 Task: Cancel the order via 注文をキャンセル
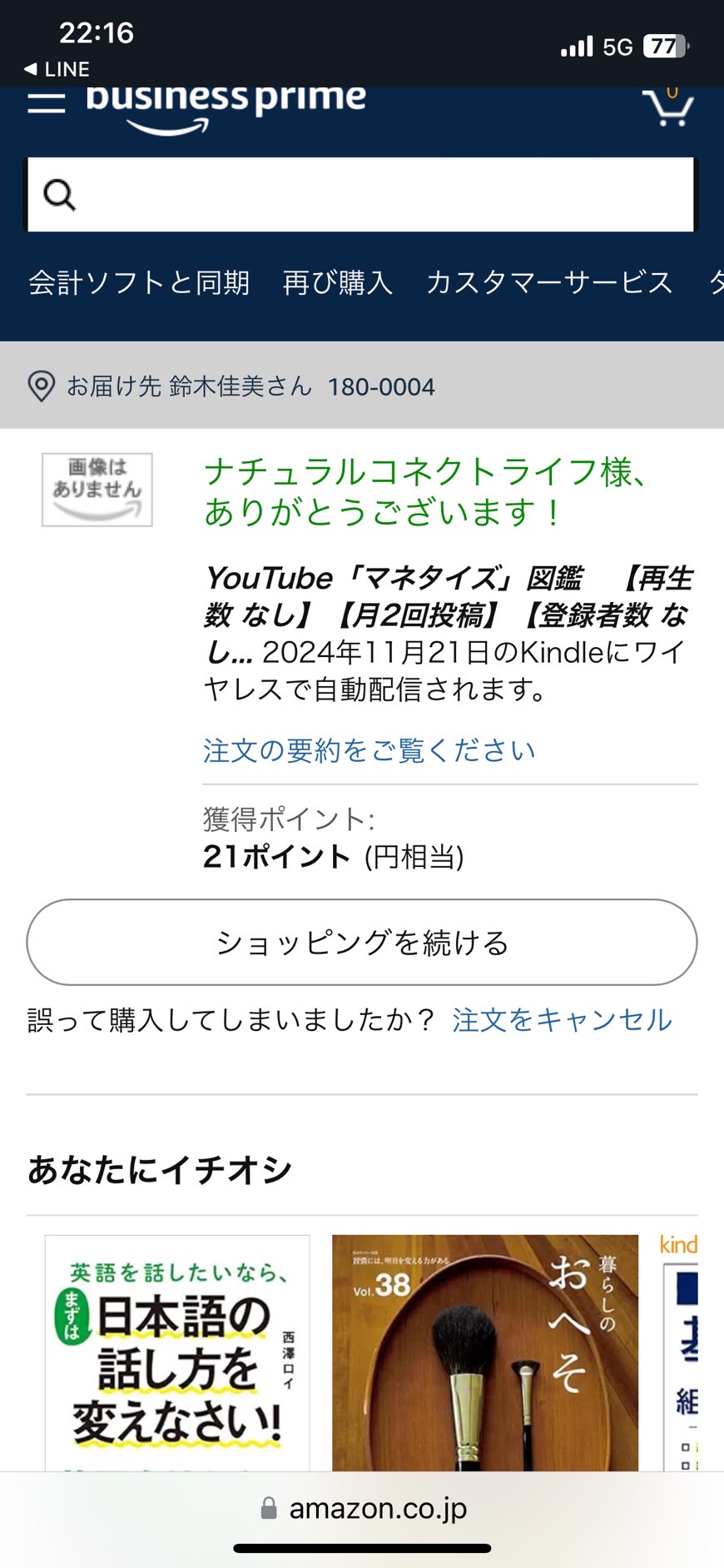click(x=562, y=1019)
